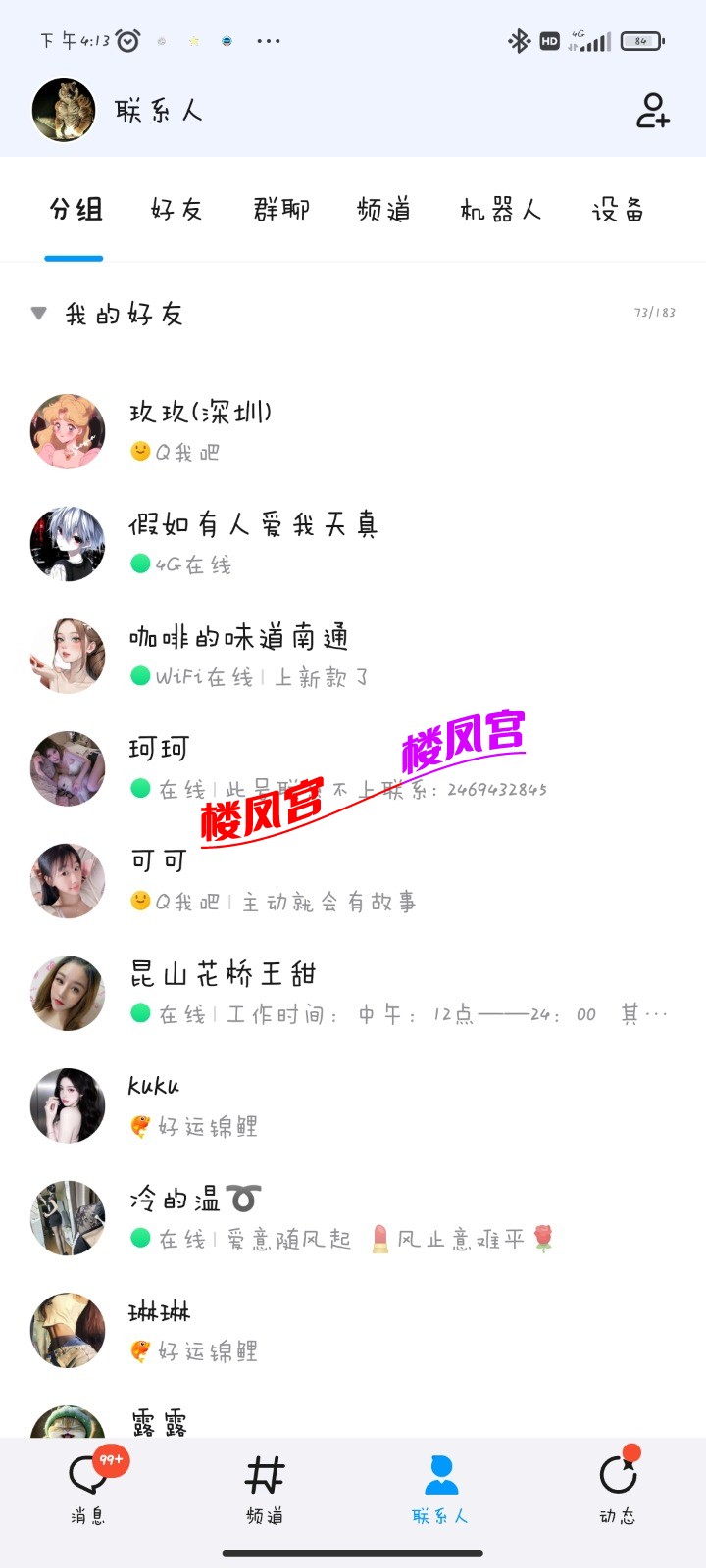Open the 群聊 group chat tab
Screen dimensions: 706x1568
[279, 210]
